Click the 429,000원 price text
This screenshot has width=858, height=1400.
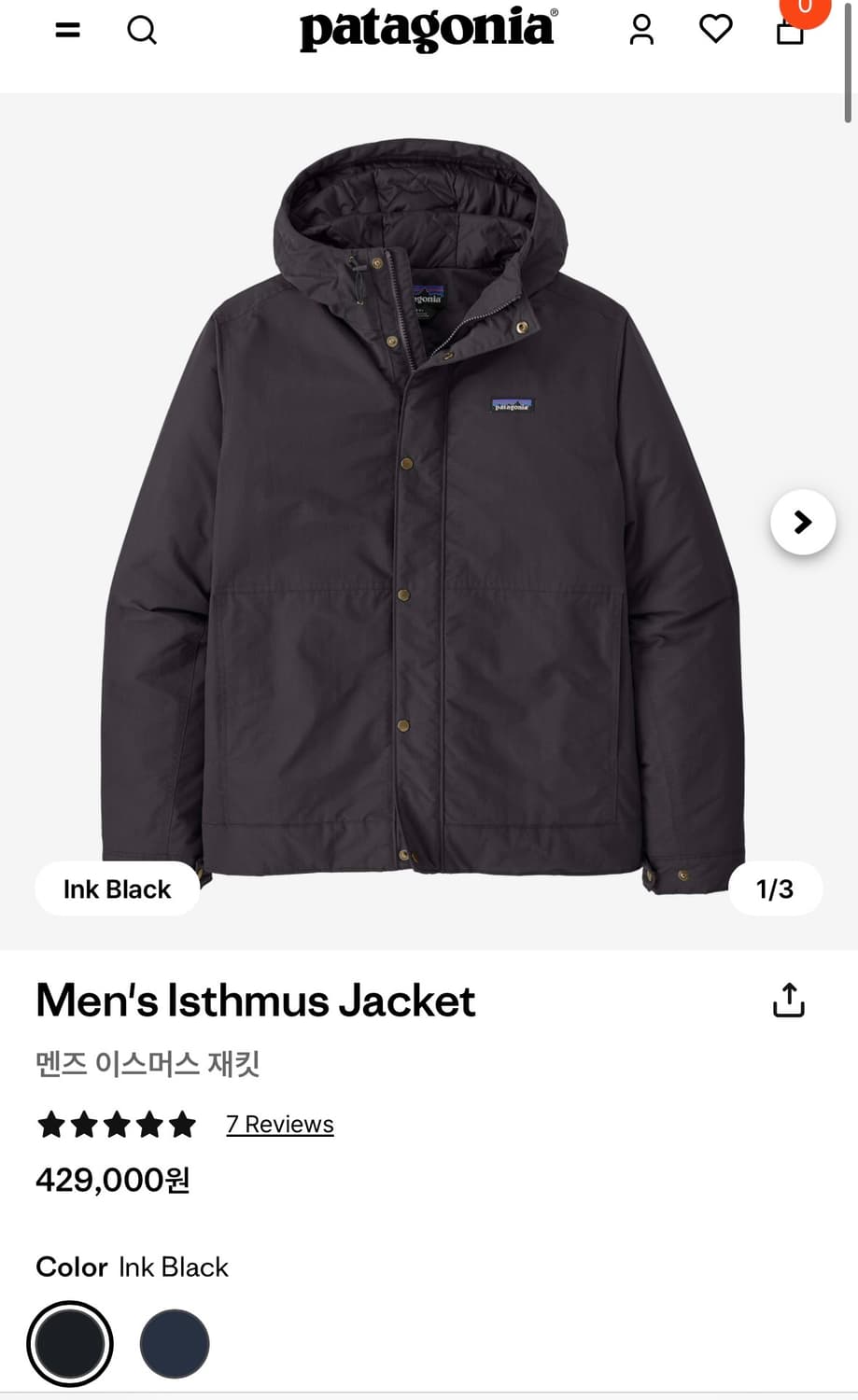pos(112,1180)
